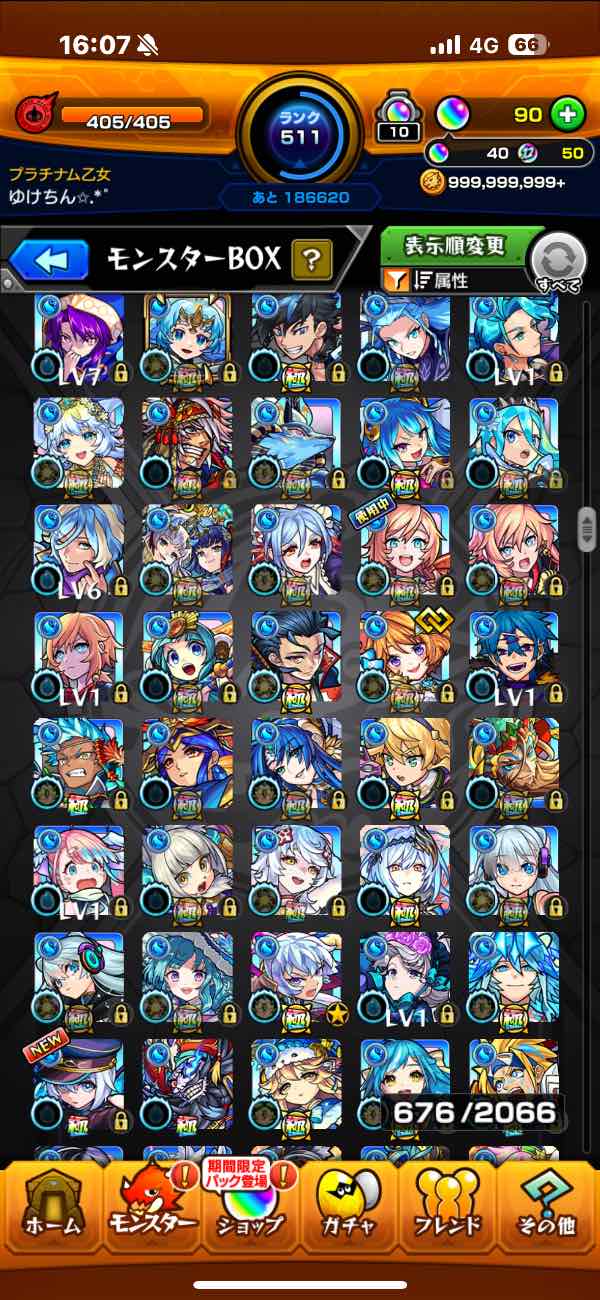Open the purple-haired LV7 monster
Screen dimensions: 600x1300
pos(78,340)
